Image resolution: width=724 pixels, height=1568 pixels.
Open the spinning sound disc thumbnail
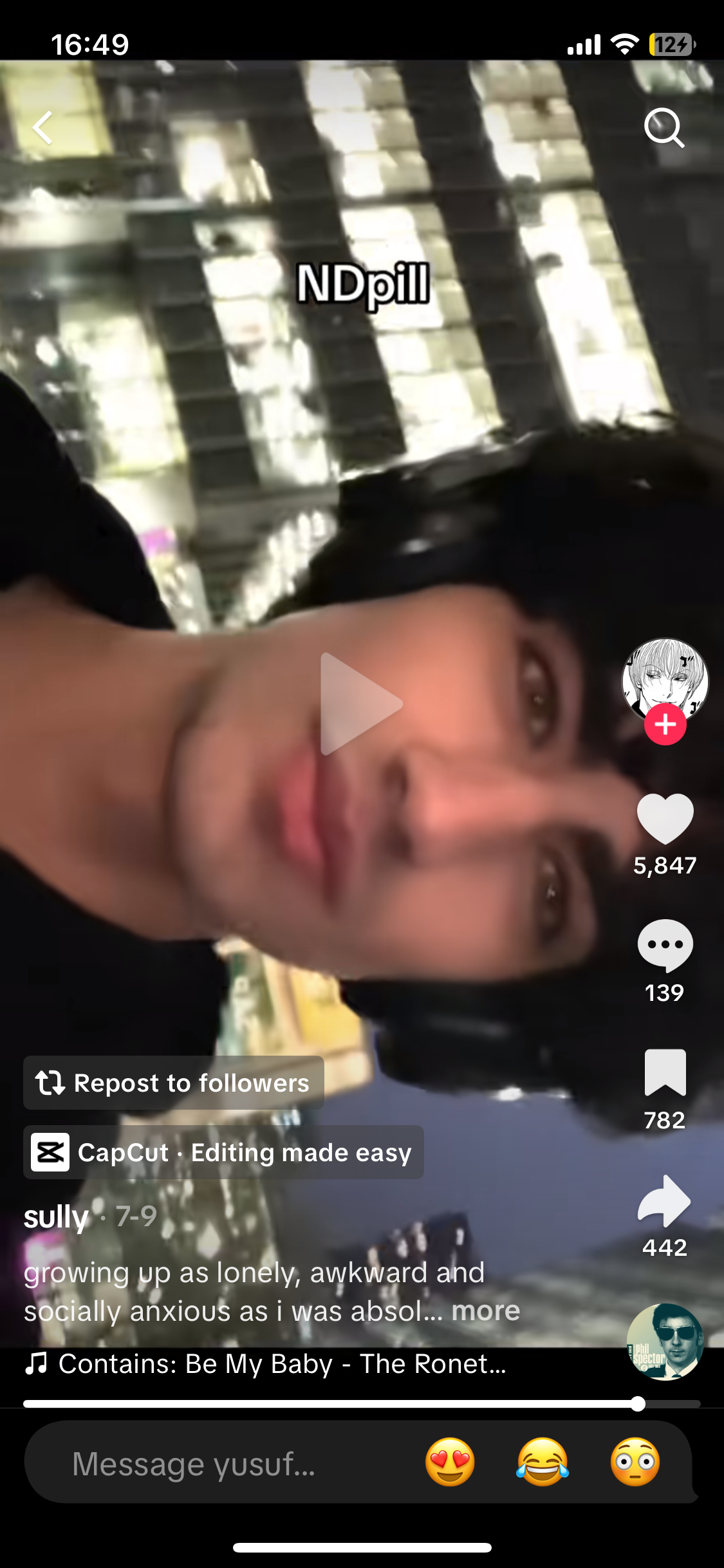(x=665, y=1341)
